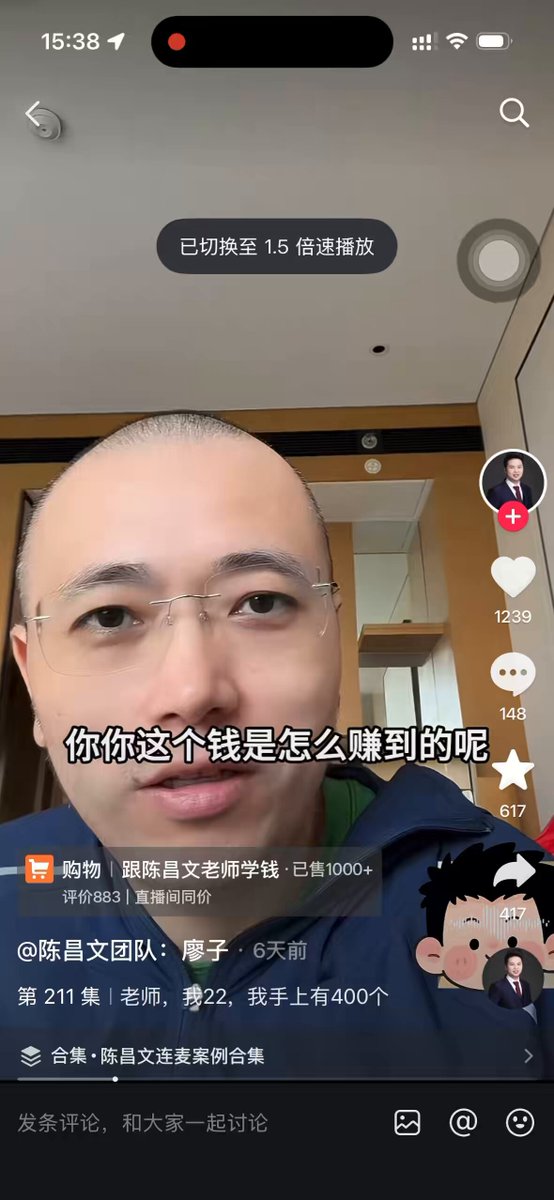Open the comments bubble with 148 comments
554x1200 pixels.
(x=513, y=675)
